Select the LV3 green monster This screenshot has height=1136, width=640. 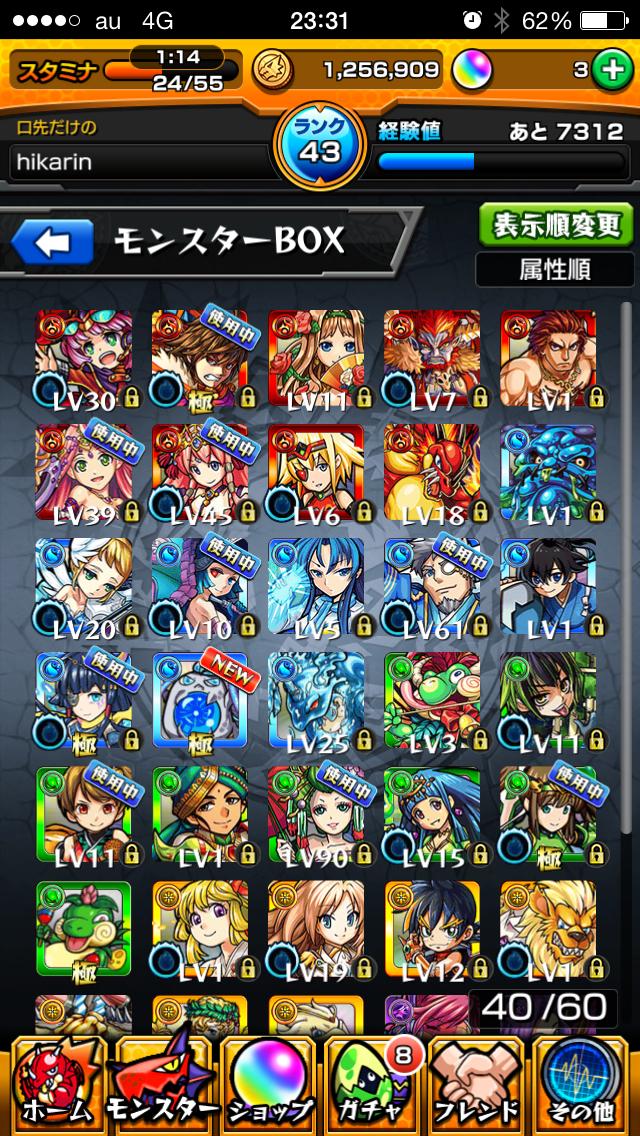click(432, 700)
